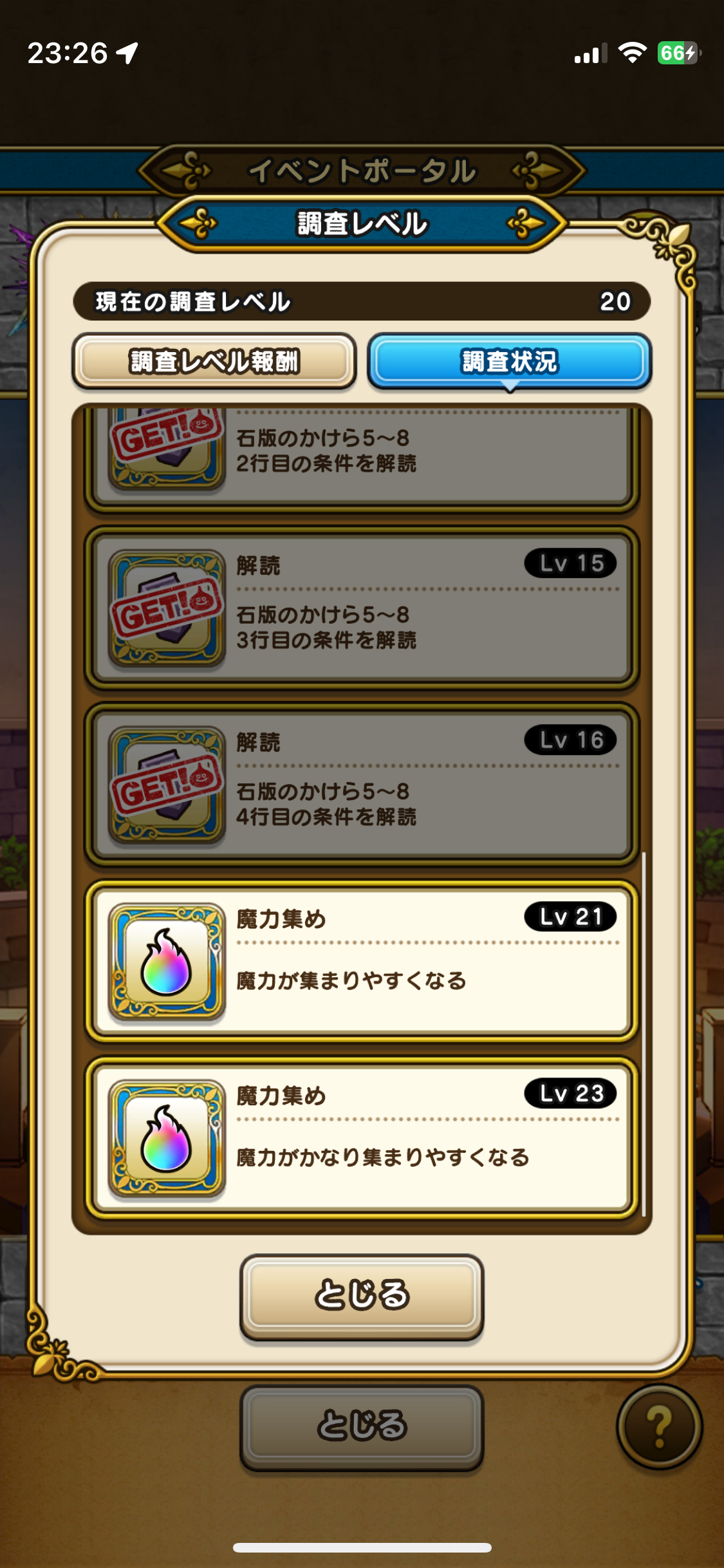
Task: Select the 調査状況 tab
Action: (x=510, y=361)
